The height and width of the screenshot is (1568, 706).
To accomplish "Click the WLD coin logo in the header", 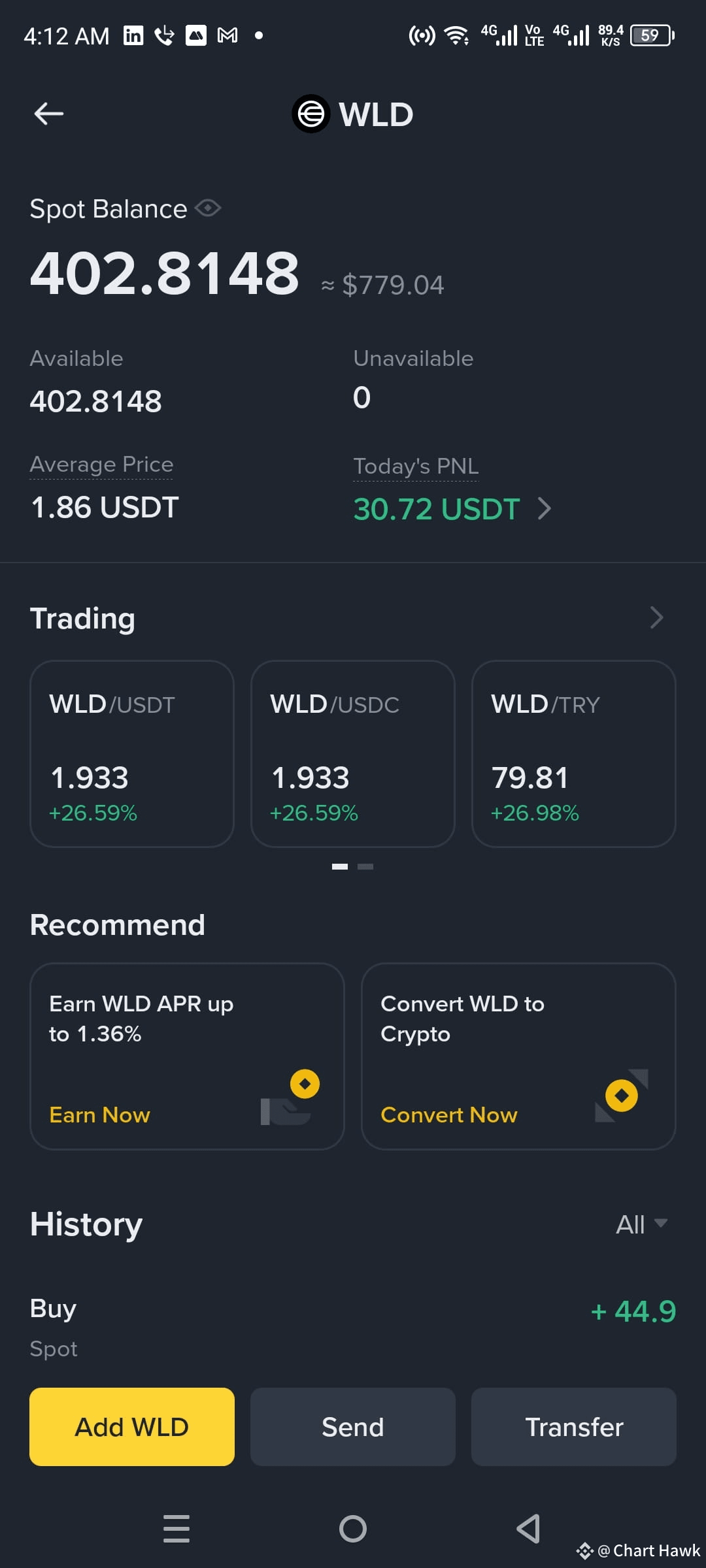I will [311, 114].
